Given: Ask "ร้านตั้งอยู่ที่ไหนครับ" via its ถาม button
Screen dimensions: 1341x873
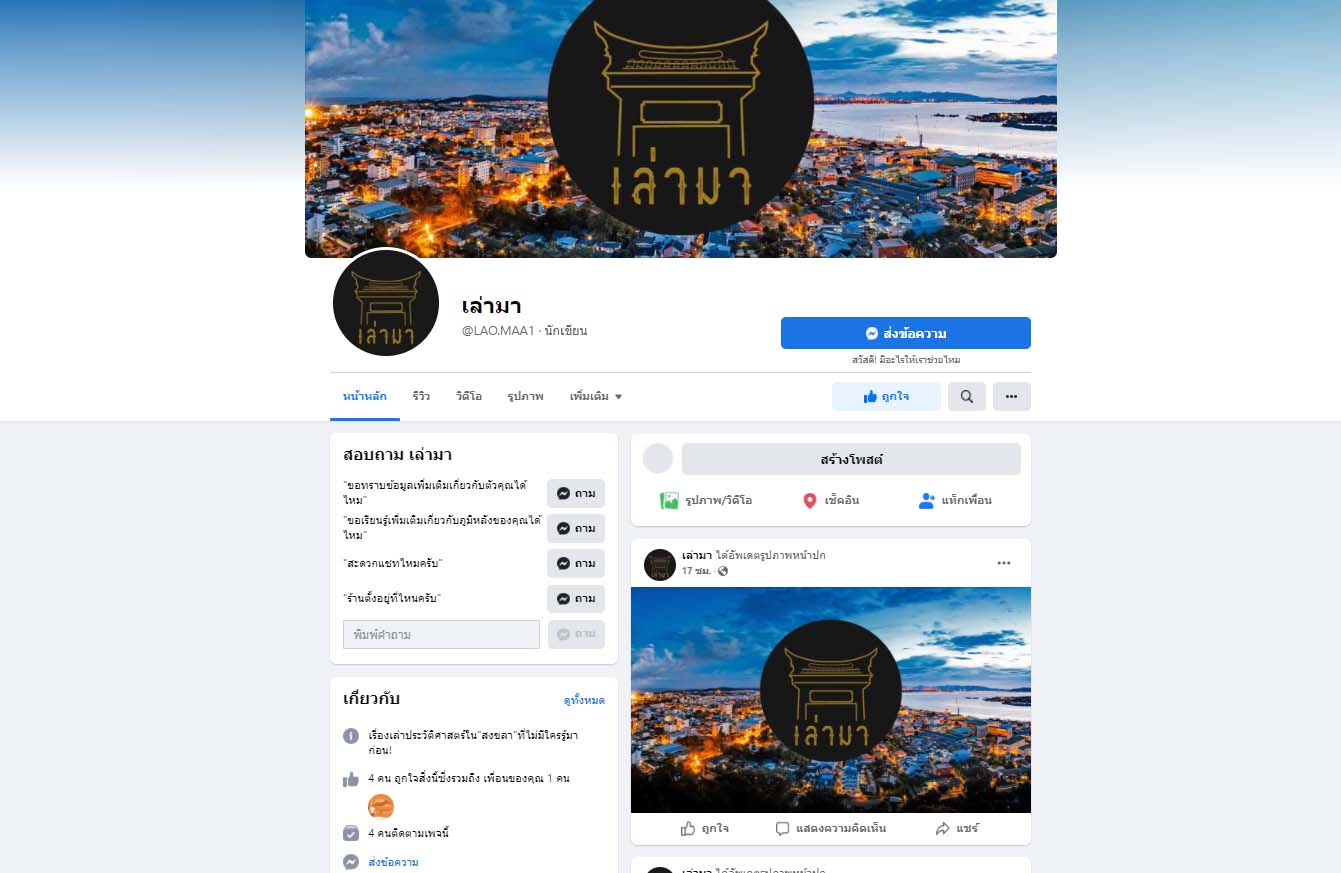Looking at the screenshot, I should coord(576,599).
